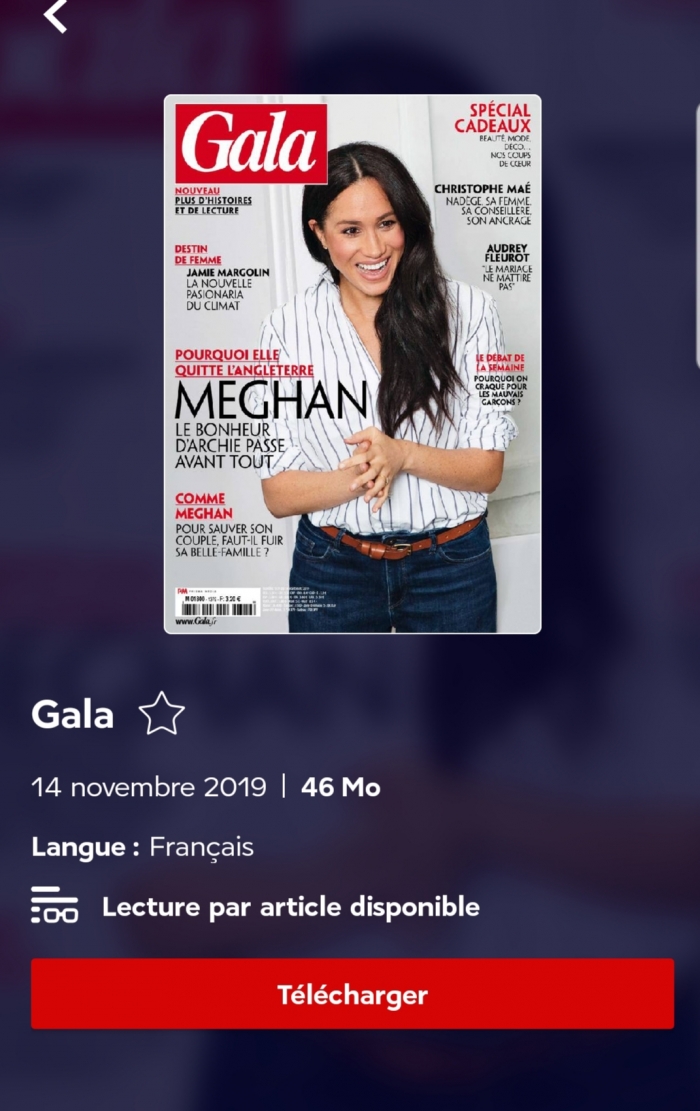
Task: Add Gala to favorites with the star
Action: coord(161,714)
